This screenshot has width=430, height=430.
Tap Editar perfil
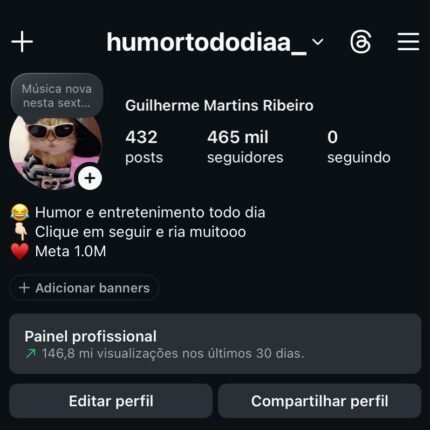point(111,401)
